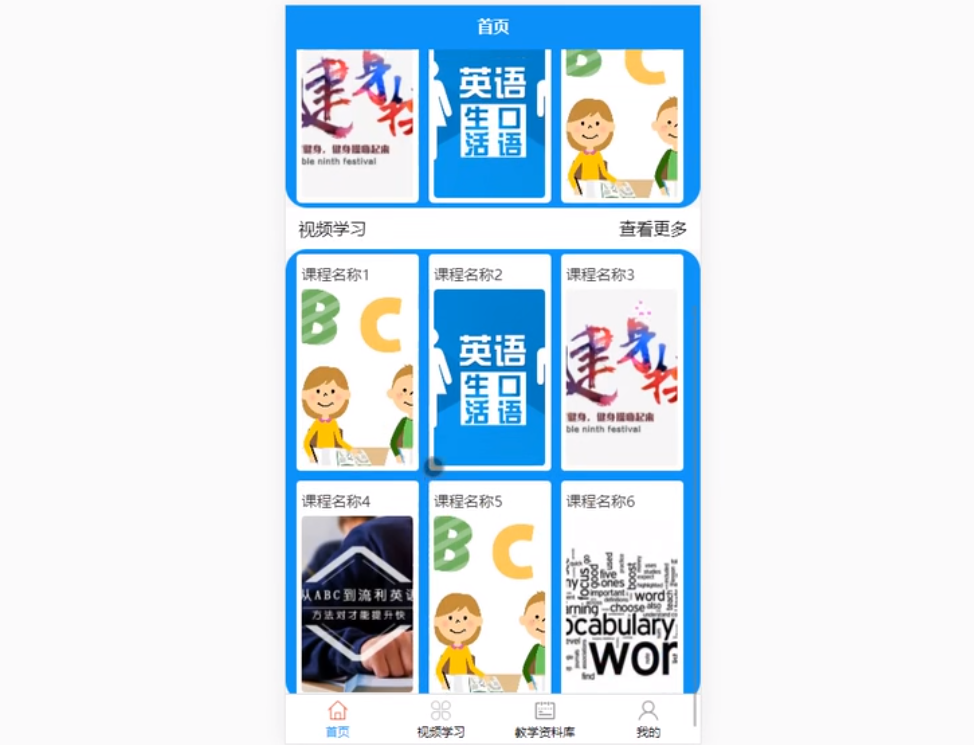Switch to the 视频学习 tab
Viewport: 974px width, 745px height.
click(x=440, y=719)
